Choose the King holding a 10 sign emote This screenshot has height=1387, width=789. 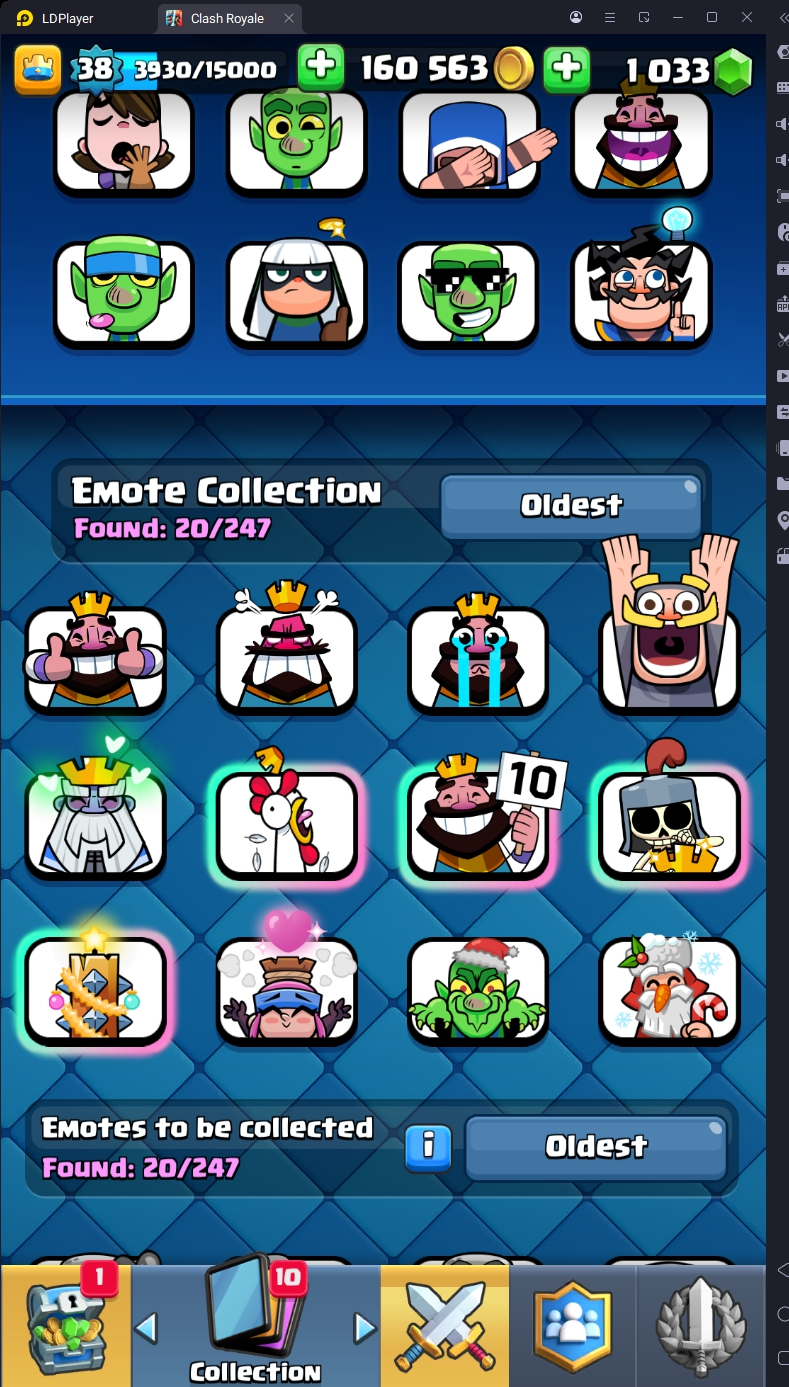click(478, 823)
